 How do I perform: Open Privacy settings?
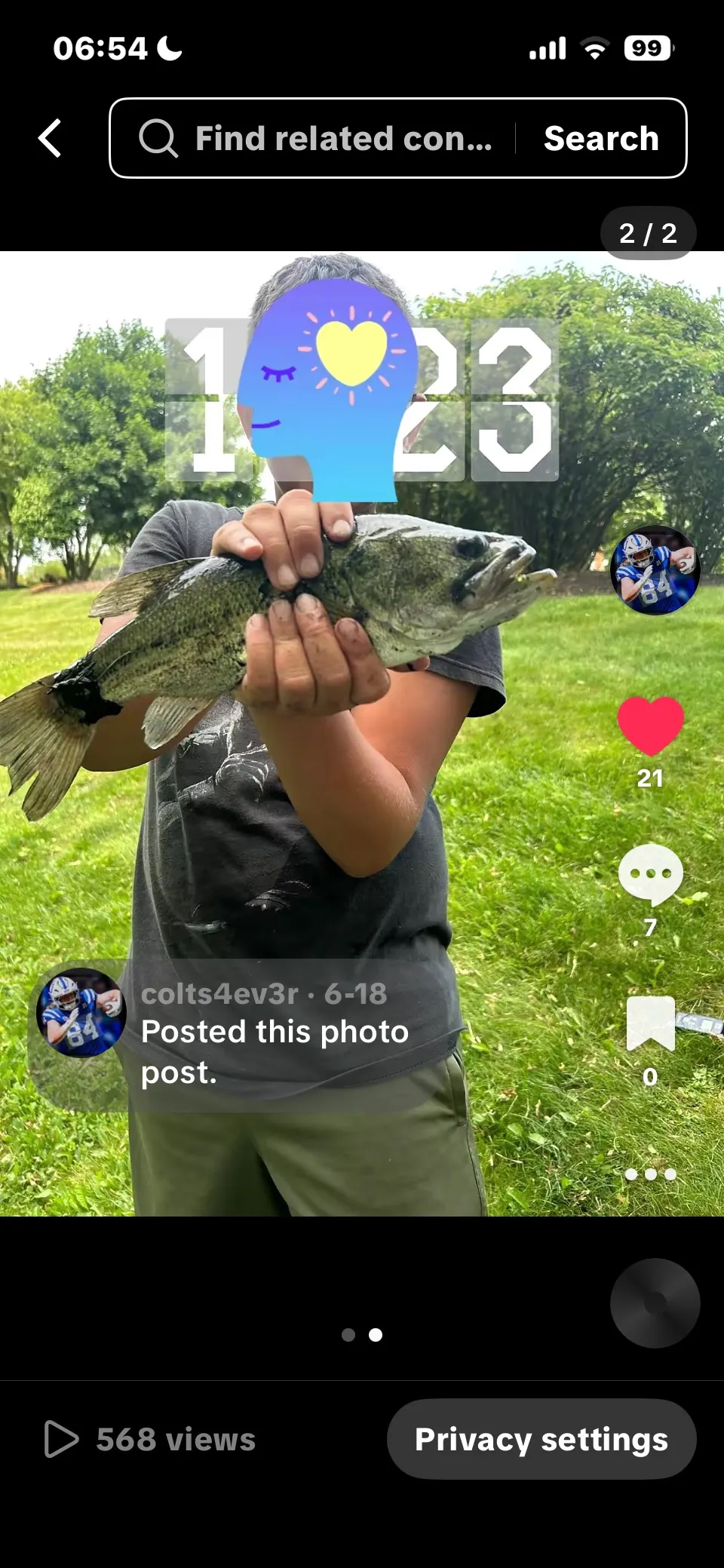541,1439
